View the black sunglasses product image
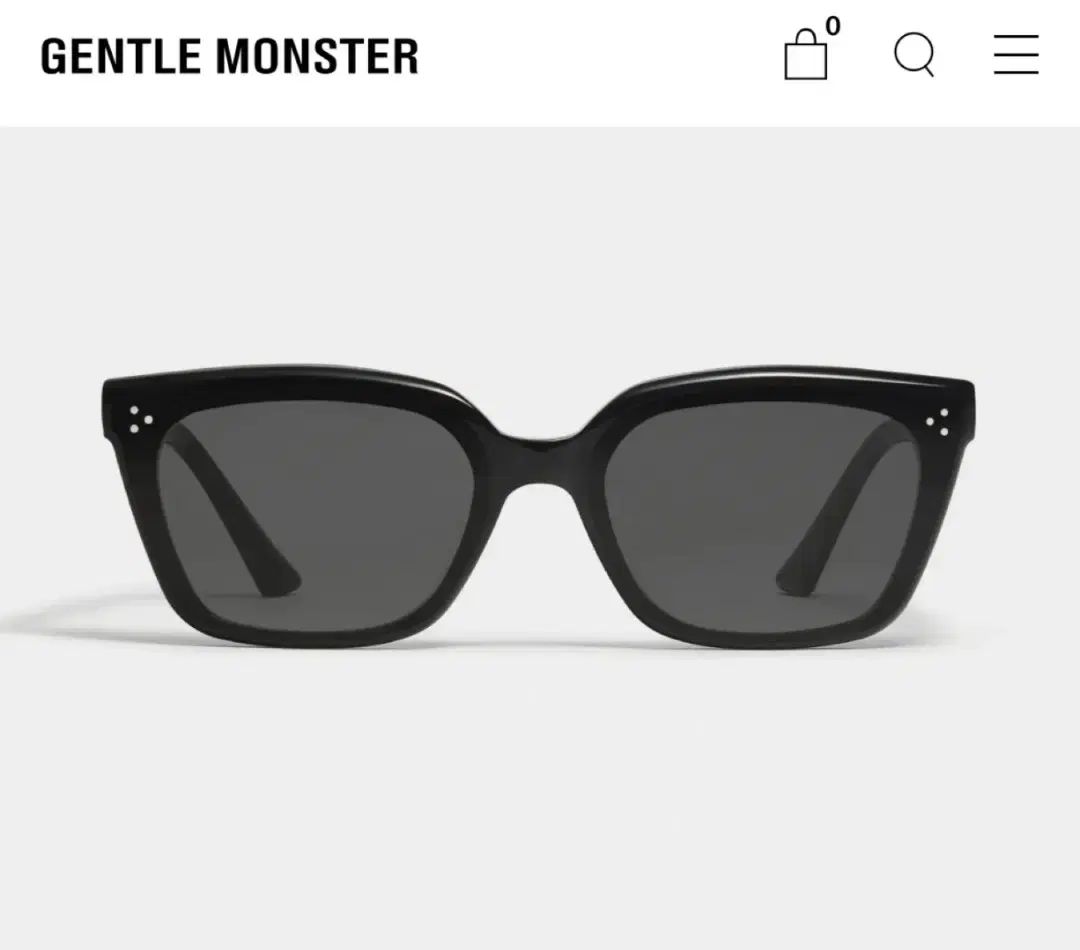The image size is (1080, 950). (x=540, y=510)
